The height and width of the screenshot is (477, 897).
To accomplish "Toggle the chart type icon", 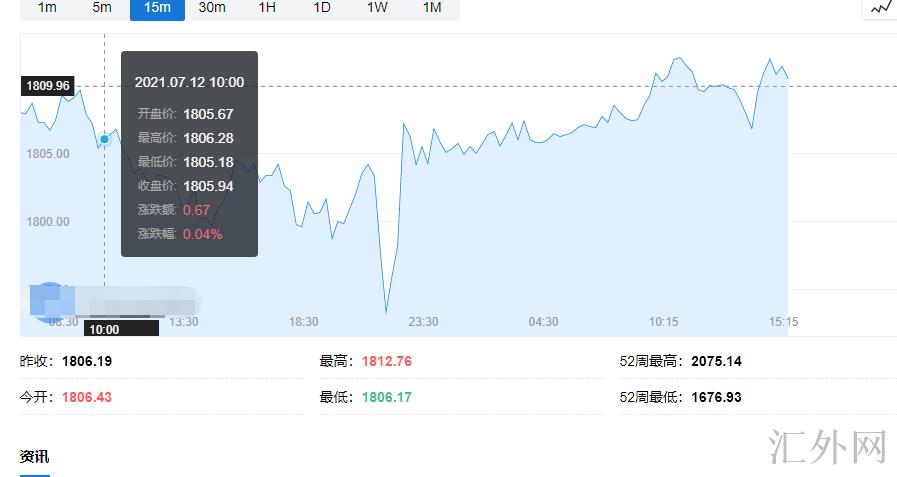I will [881, 7].
